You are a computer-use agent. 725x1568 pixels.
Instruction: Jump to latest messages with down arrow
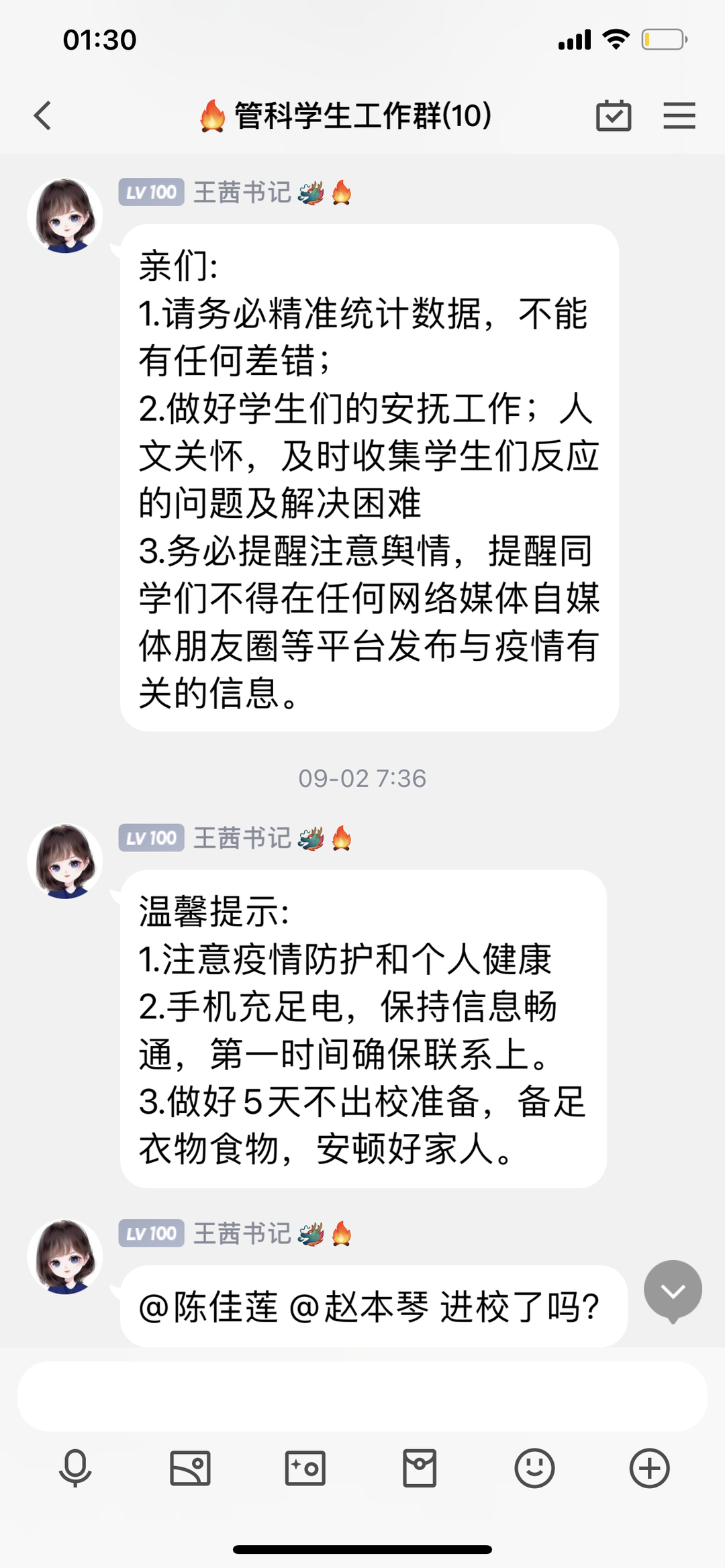click(673, 1290)
